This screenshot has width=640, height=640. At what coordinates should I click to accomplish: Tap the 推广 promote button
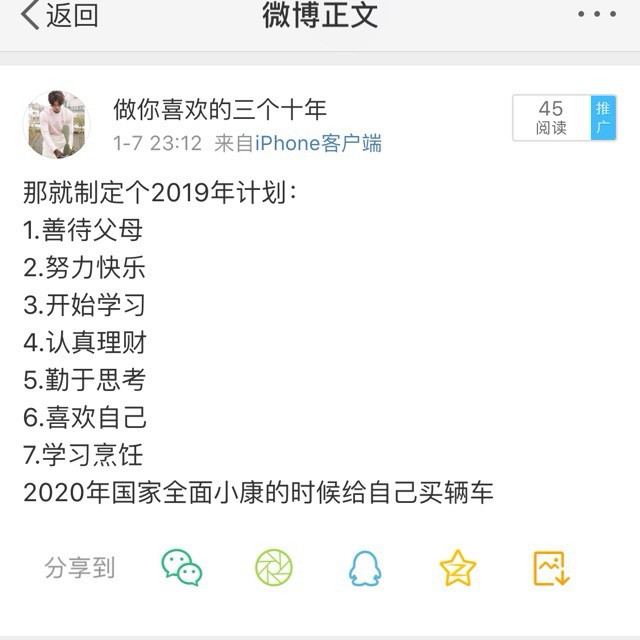(603, 118)
